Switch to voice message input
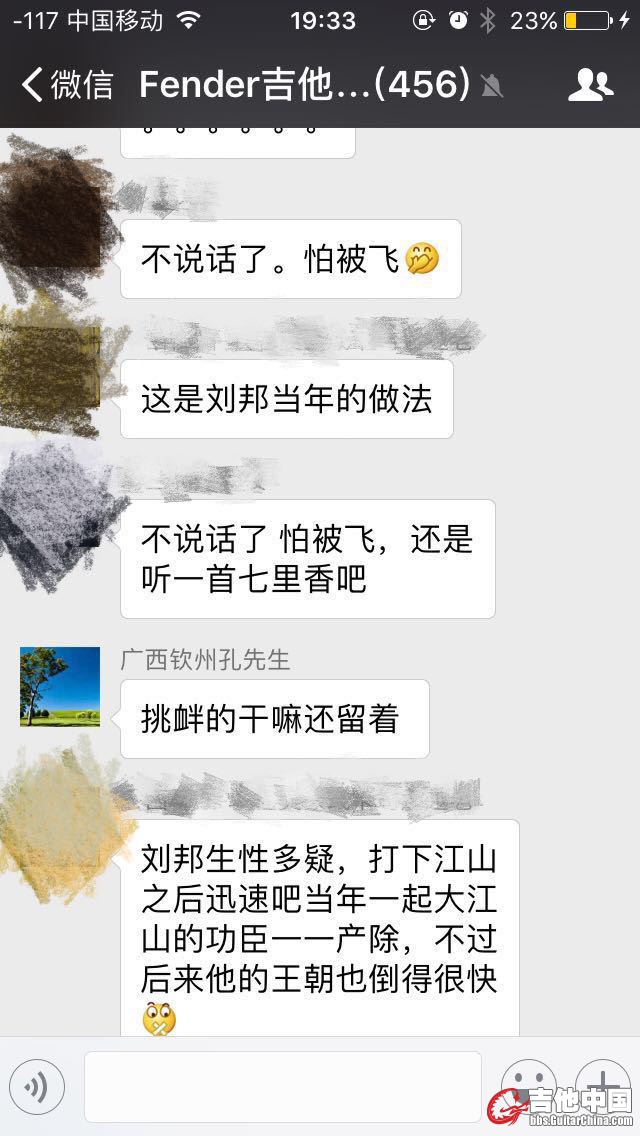The height and width of the screenshot is (1136, 640). click(37, 1087)
